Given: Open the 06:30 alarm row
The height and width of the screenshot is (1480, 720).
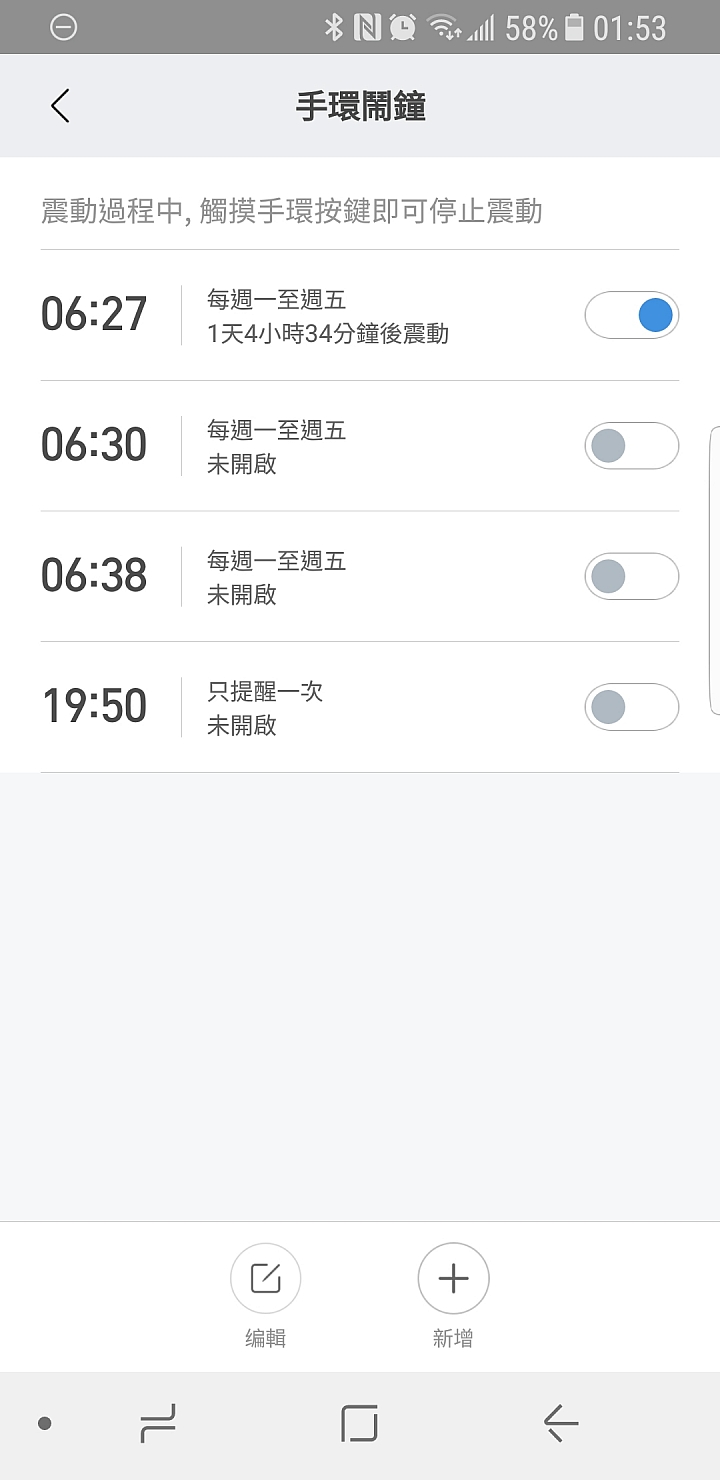Looking at the screenshot, I should point(360,446).
